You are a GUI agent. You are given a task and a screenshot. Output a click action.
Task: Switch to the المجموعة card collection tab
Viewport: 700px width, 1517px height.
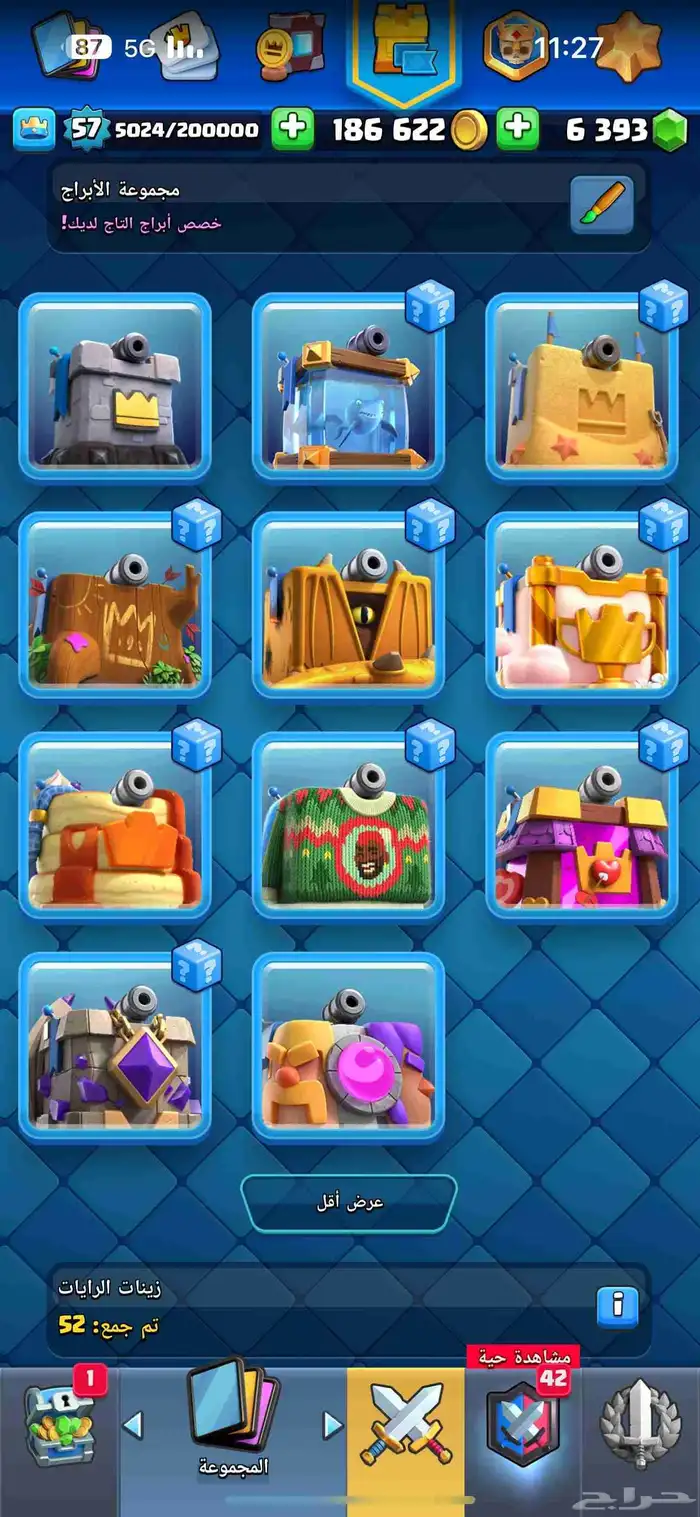click(233, 1425)
